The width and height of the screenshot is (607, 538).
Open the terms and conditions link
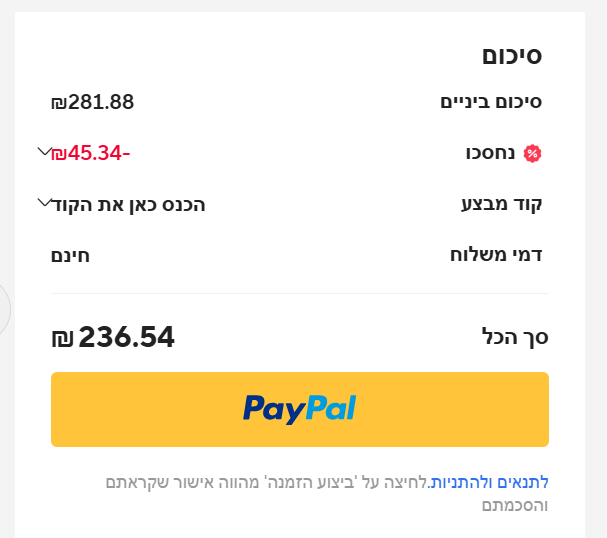[x=488, y=482]
